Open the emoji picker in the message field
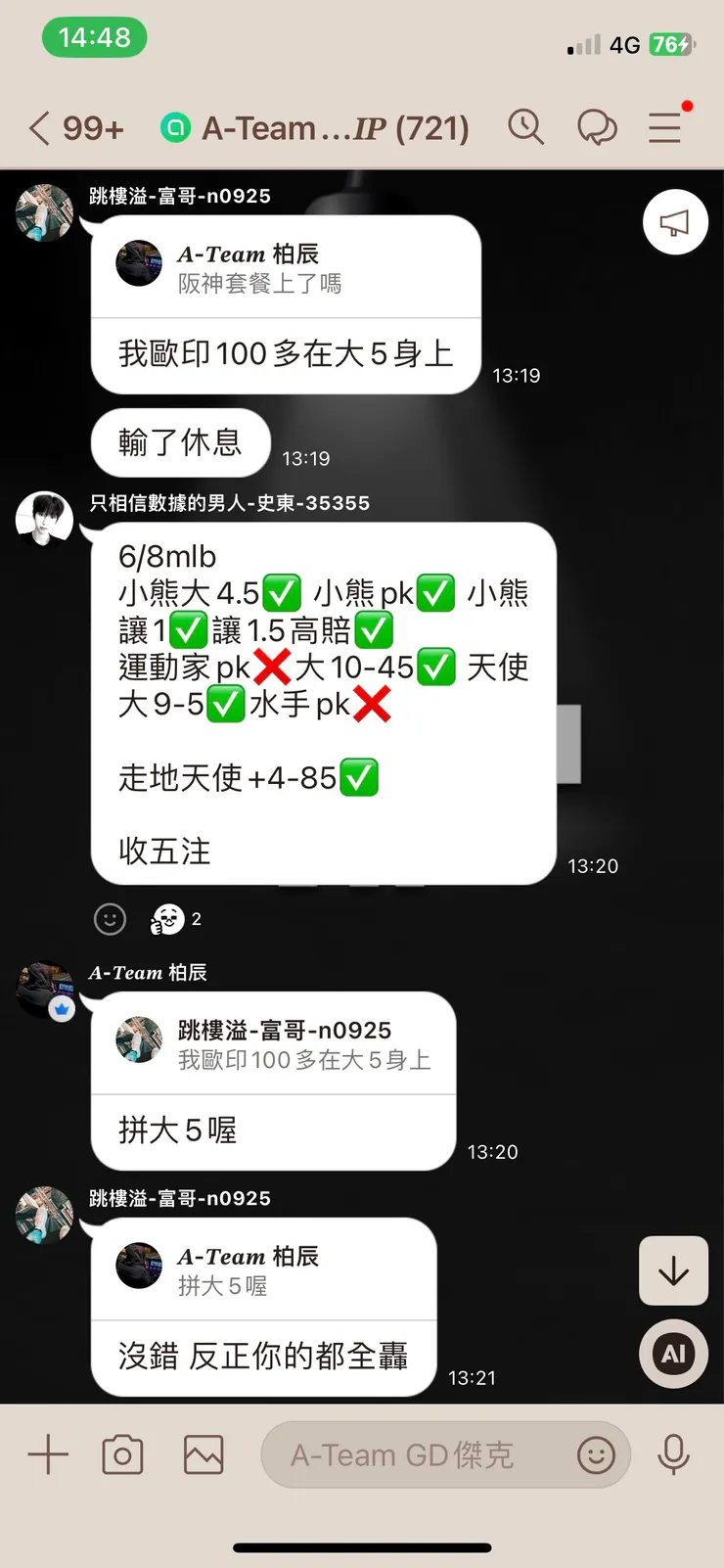 click(598, 1455)
